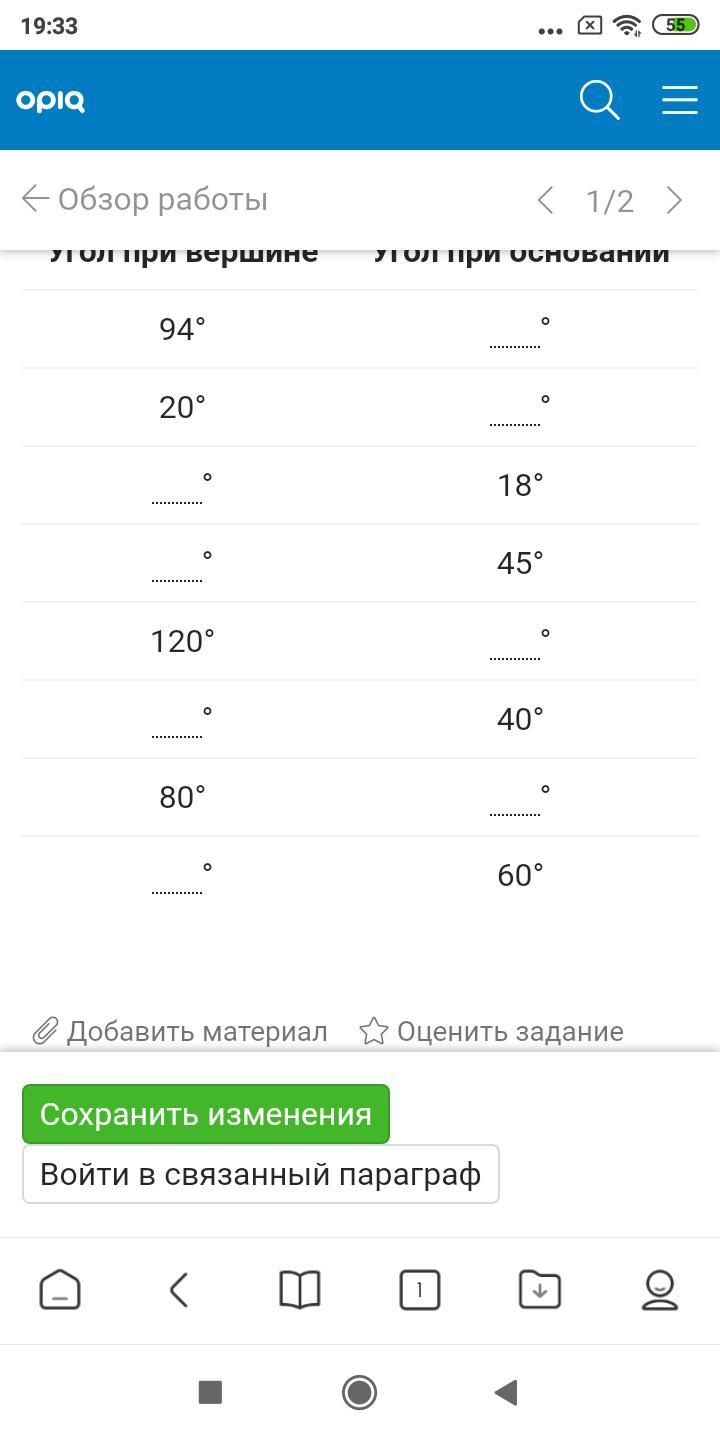Tap Добавить материал attachment link
The height and width of the screenshot is (1440, 720).
click(180, 1031)
